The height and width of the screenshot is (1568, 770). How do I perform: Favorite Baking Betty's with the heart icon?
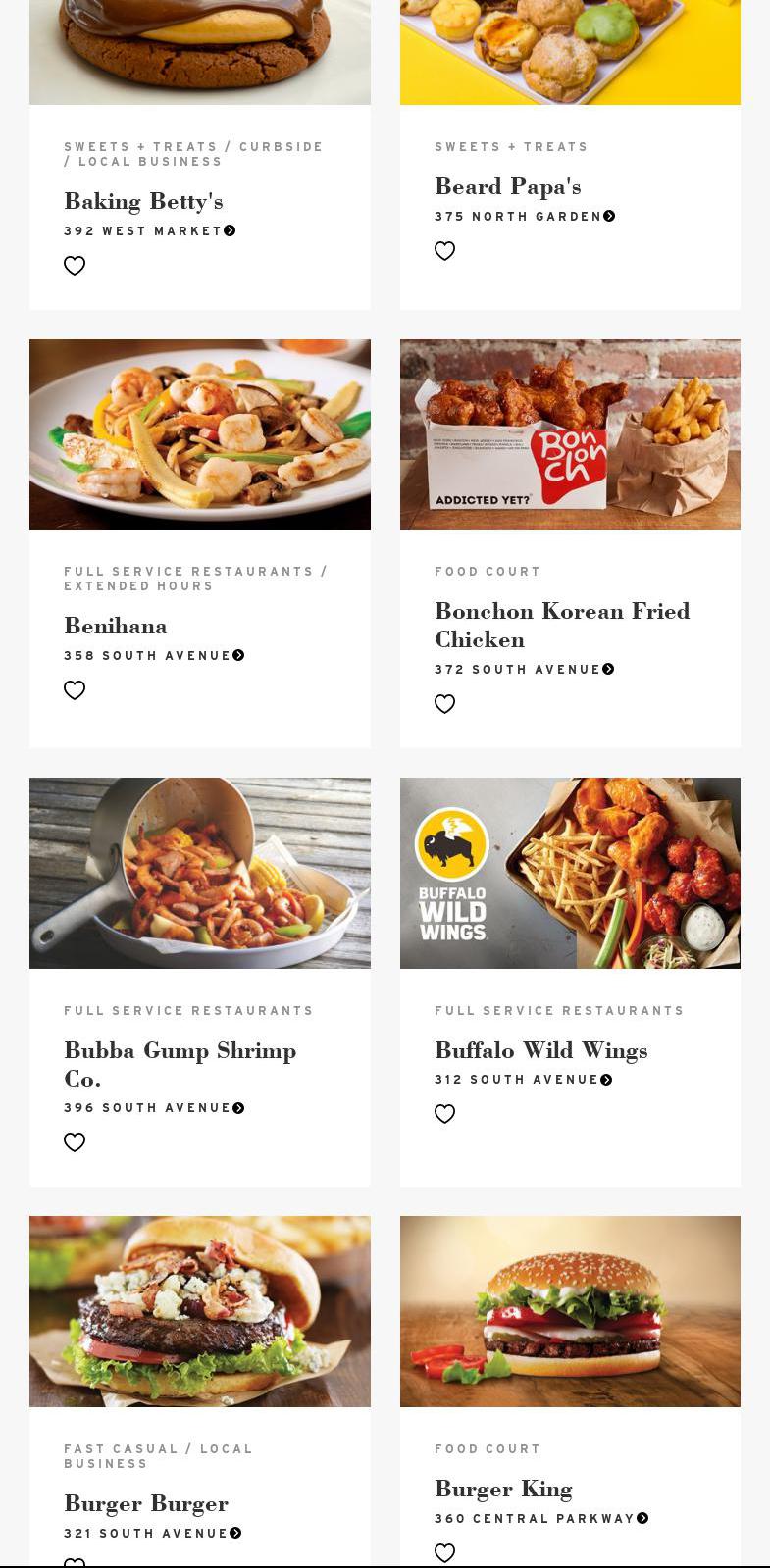click(x=75, y=266)
